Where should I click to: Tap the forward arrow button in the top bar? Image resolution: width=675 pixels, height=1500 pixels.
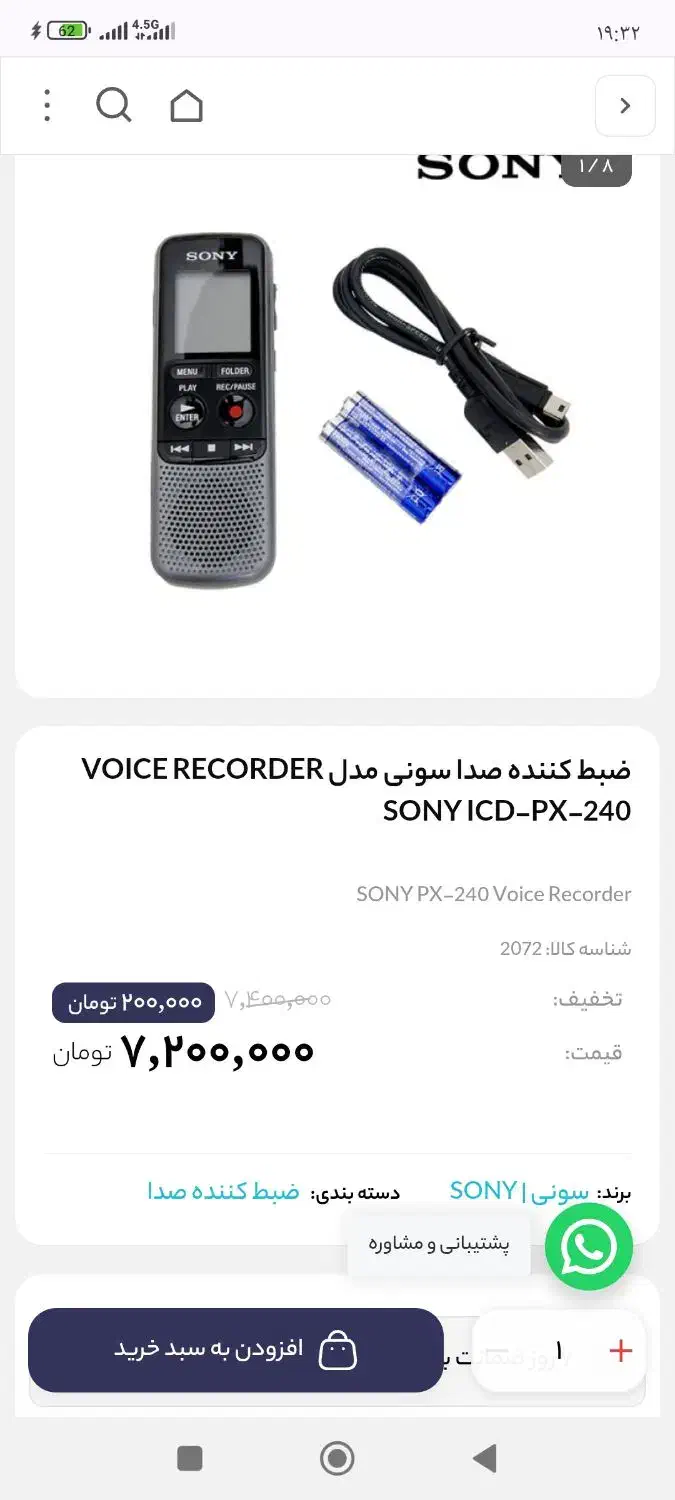coord(625,105)
